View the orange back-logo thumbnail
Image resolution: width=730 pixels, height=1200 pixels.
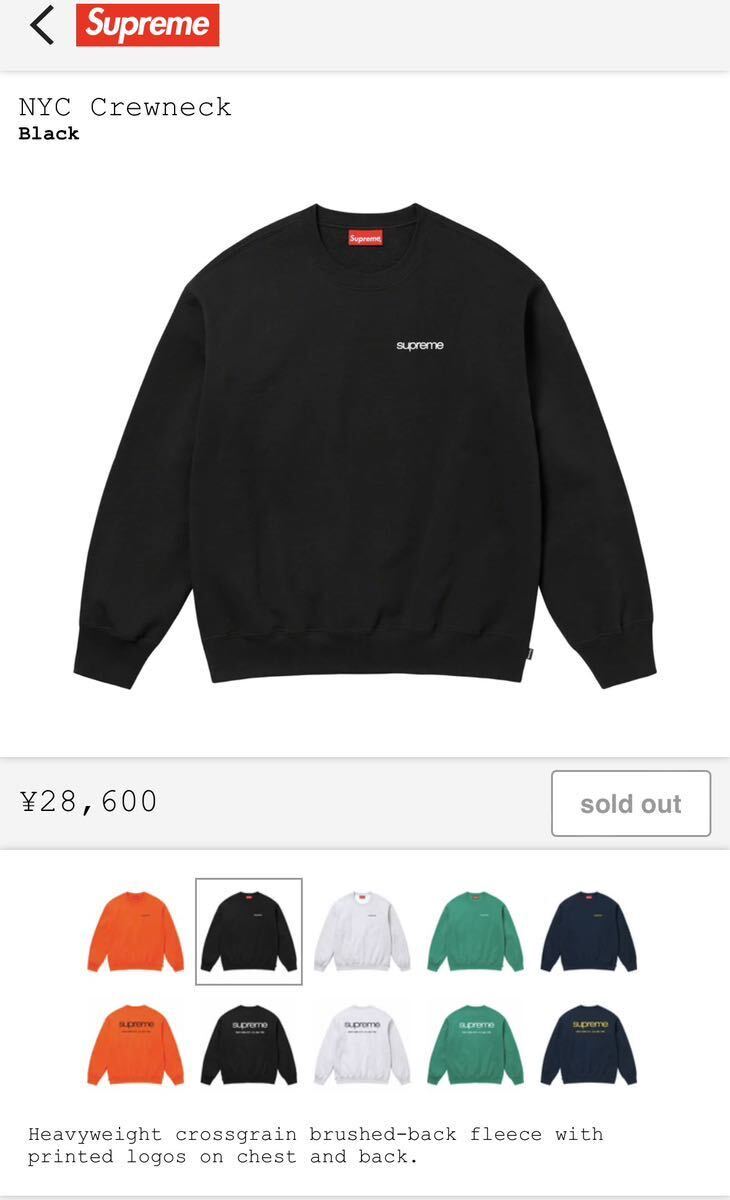pos(135,1045)
